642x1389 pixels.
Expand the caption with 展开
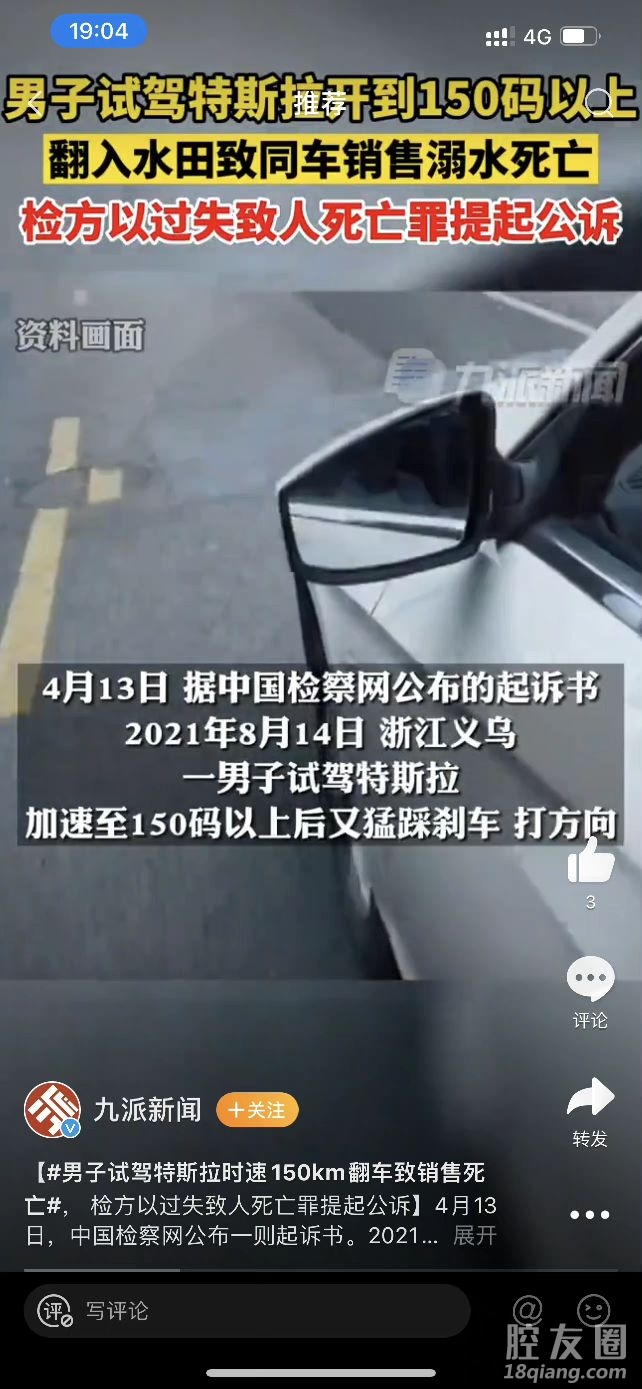point(474,1235)
